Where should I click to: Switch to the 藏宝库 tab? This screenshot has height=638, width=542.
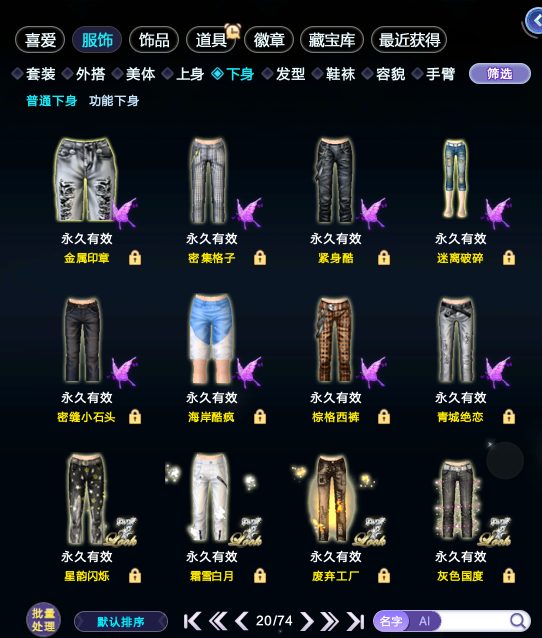pyautogui.click(x=332, y=40)
